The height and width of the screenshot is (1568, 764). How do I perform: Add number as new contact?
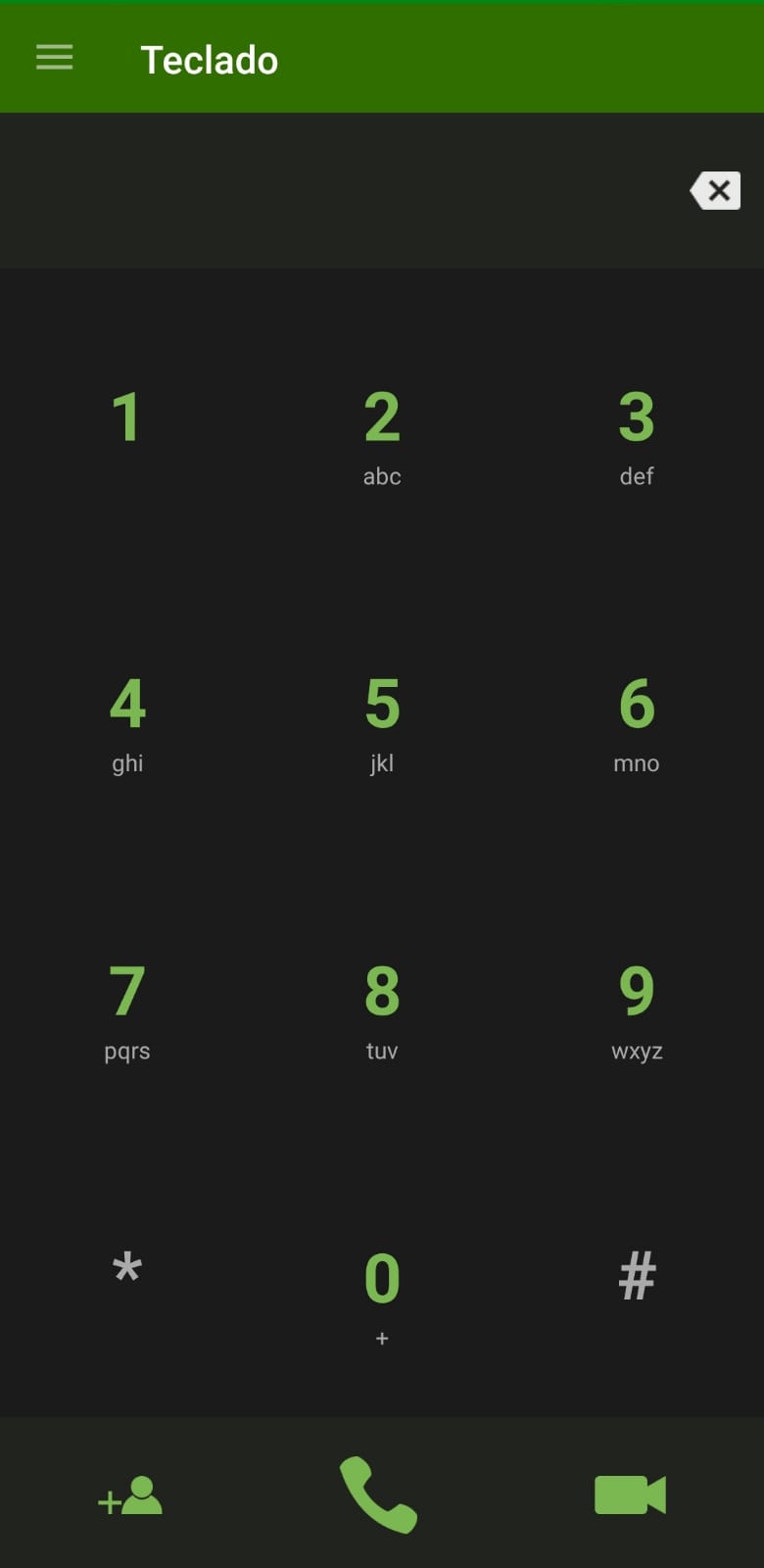[x=130, y=1495]
